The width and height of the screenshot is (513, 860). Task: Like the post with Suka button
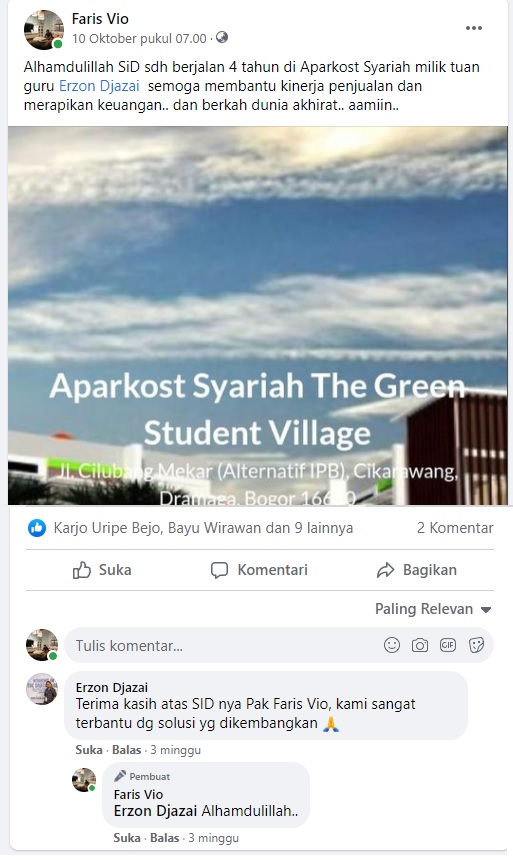pos(102,570)
